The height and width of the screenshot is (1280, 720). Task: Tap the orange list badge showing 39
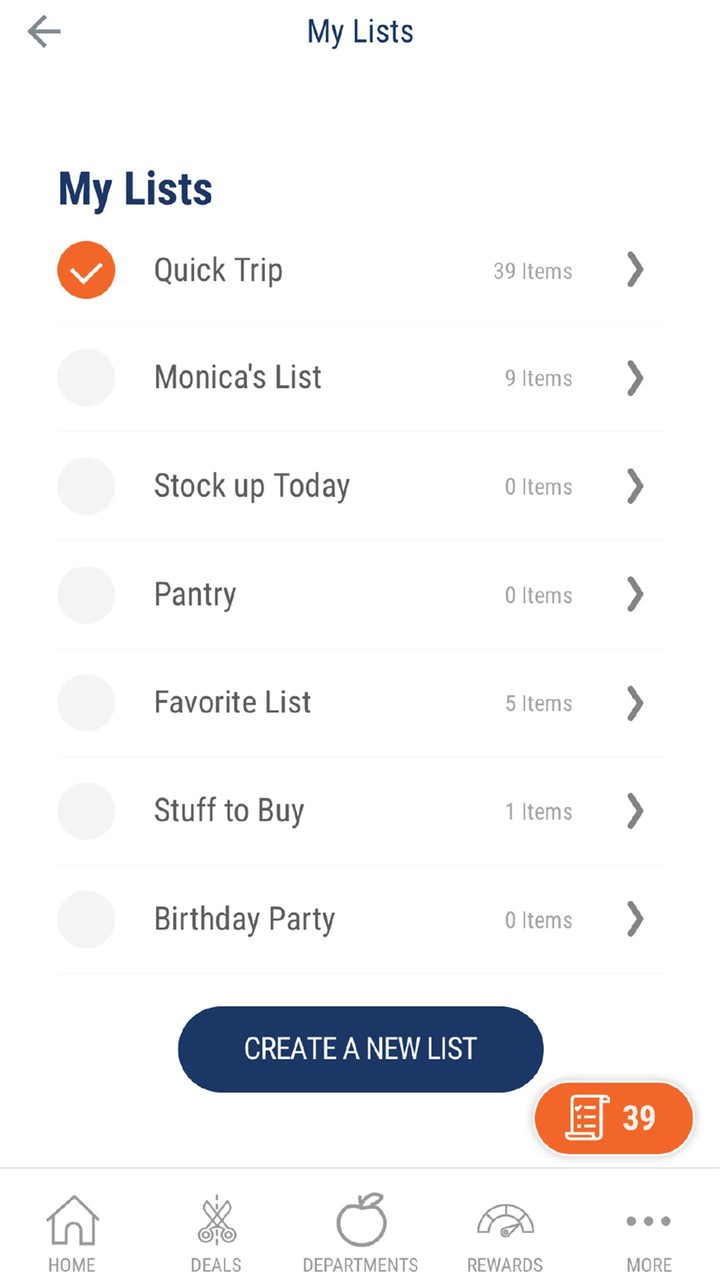613,1118
